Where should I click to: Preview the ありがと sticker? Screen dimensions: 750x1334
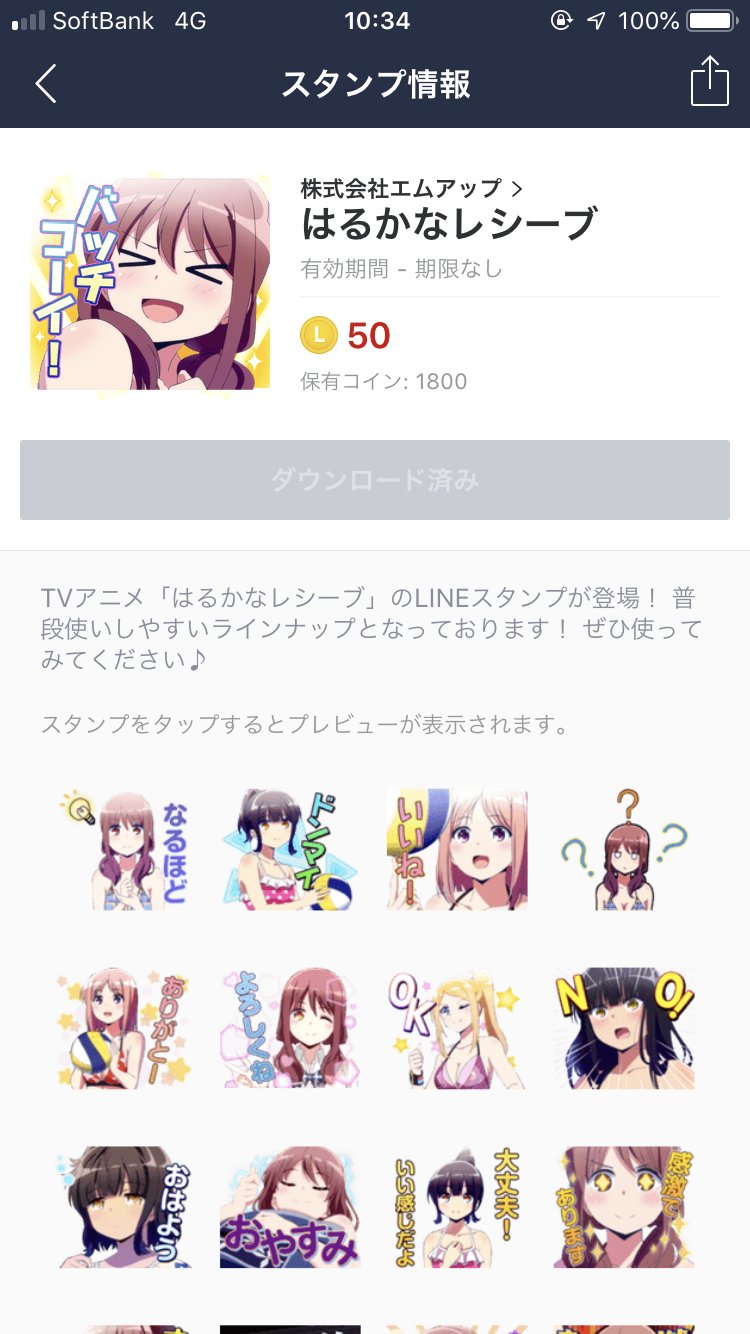point(125,1028)
